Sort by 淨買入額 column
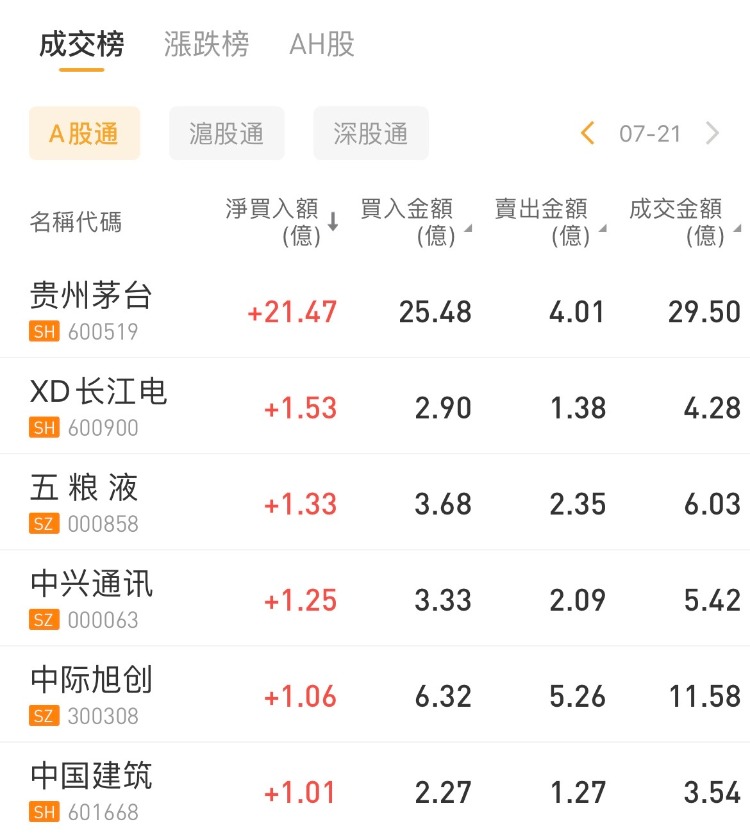750x833 pixels. (281, 221)
